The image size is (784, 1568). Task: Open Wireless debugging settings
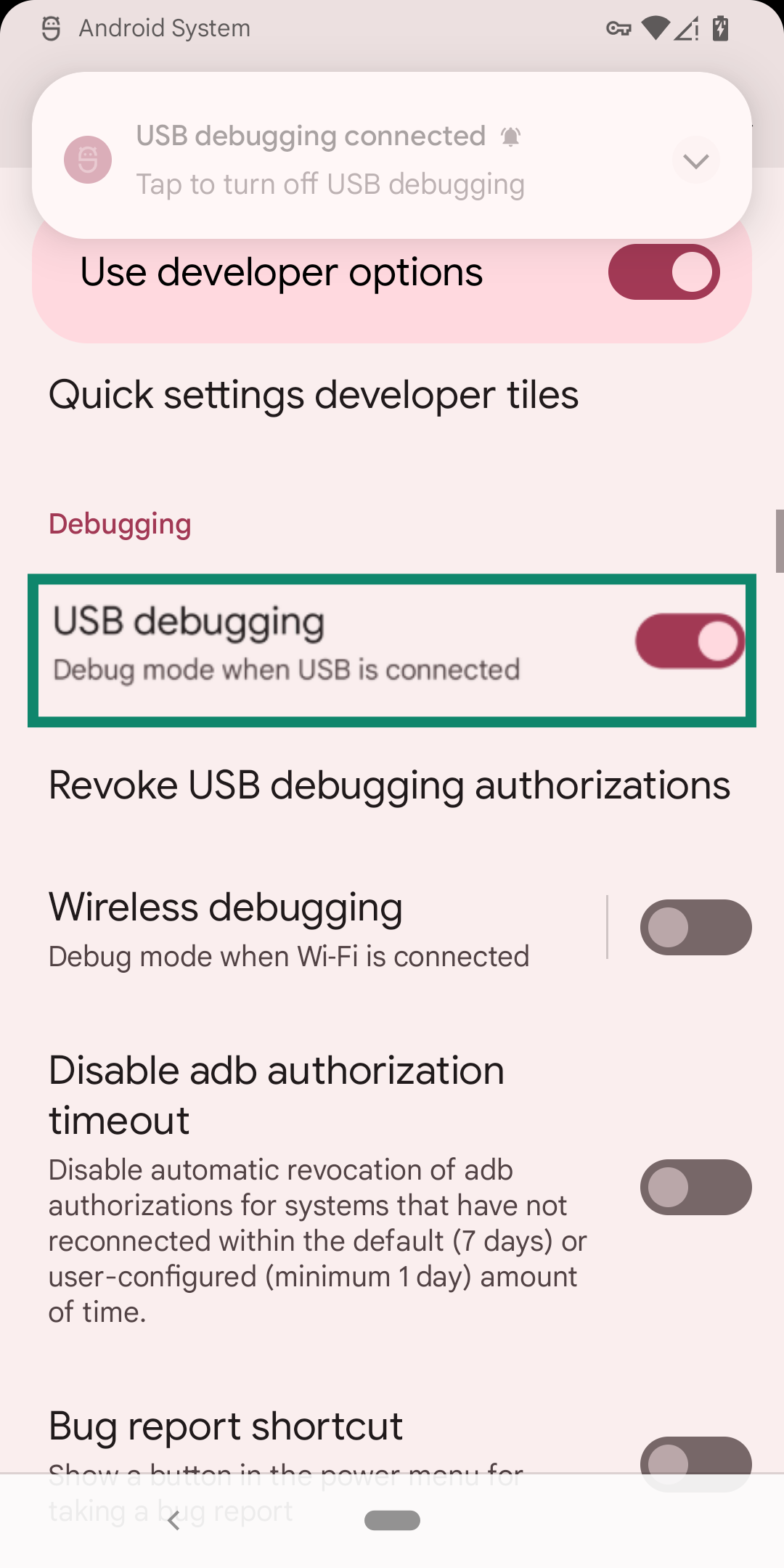tap(290, 928)
